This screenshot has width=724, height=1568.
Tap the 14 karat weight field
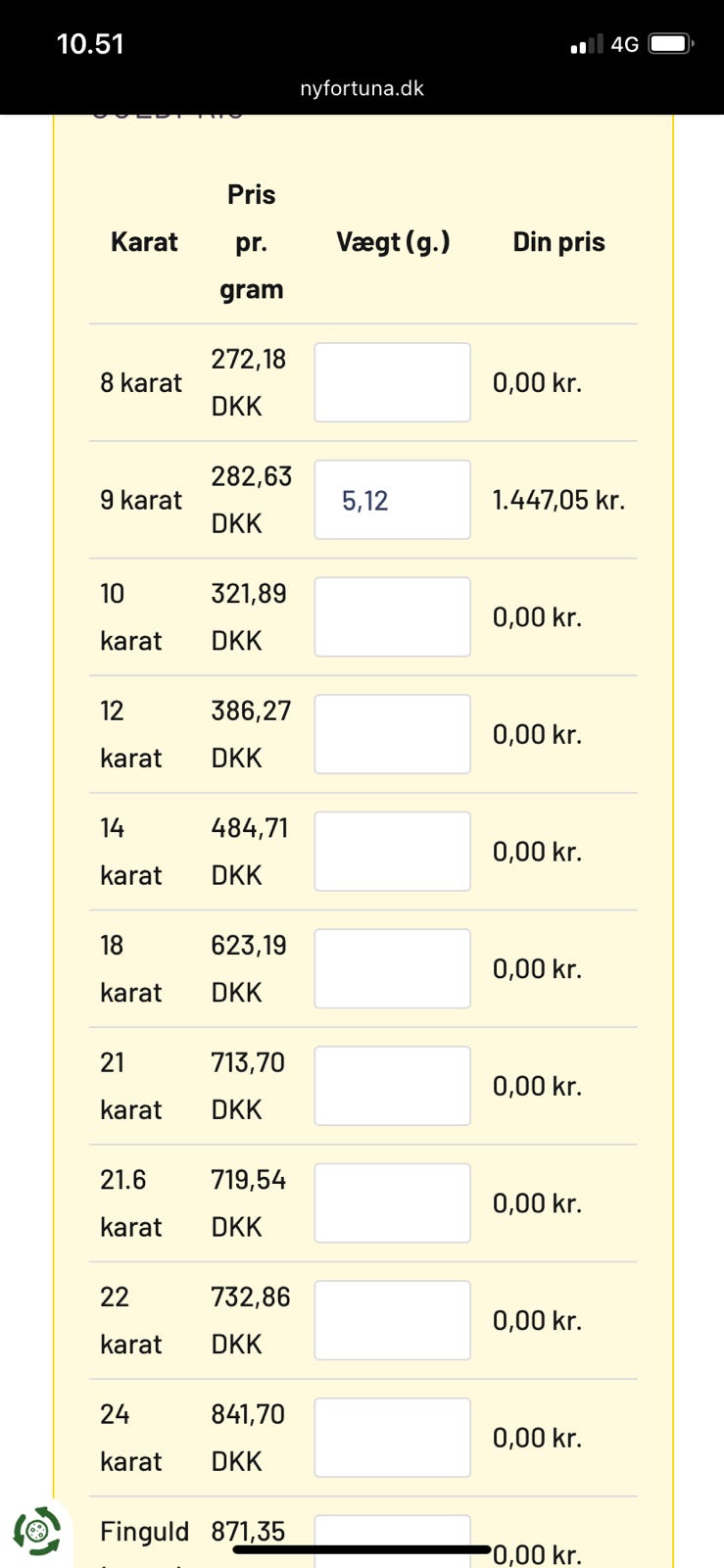392,852
